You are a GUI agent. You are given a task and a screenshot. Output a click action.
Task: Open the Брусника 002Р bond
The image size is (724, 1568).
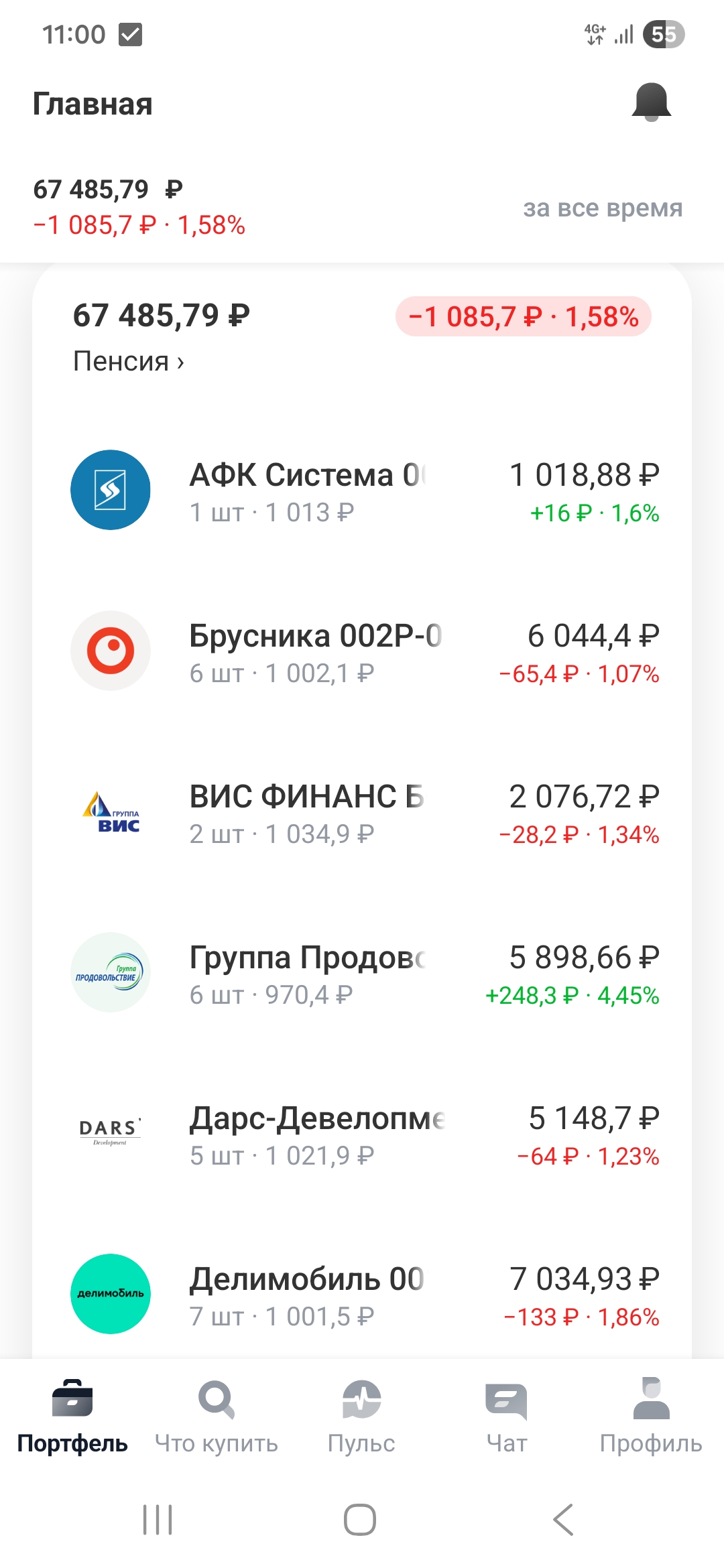pyautogui.click(x=362, y=652)
